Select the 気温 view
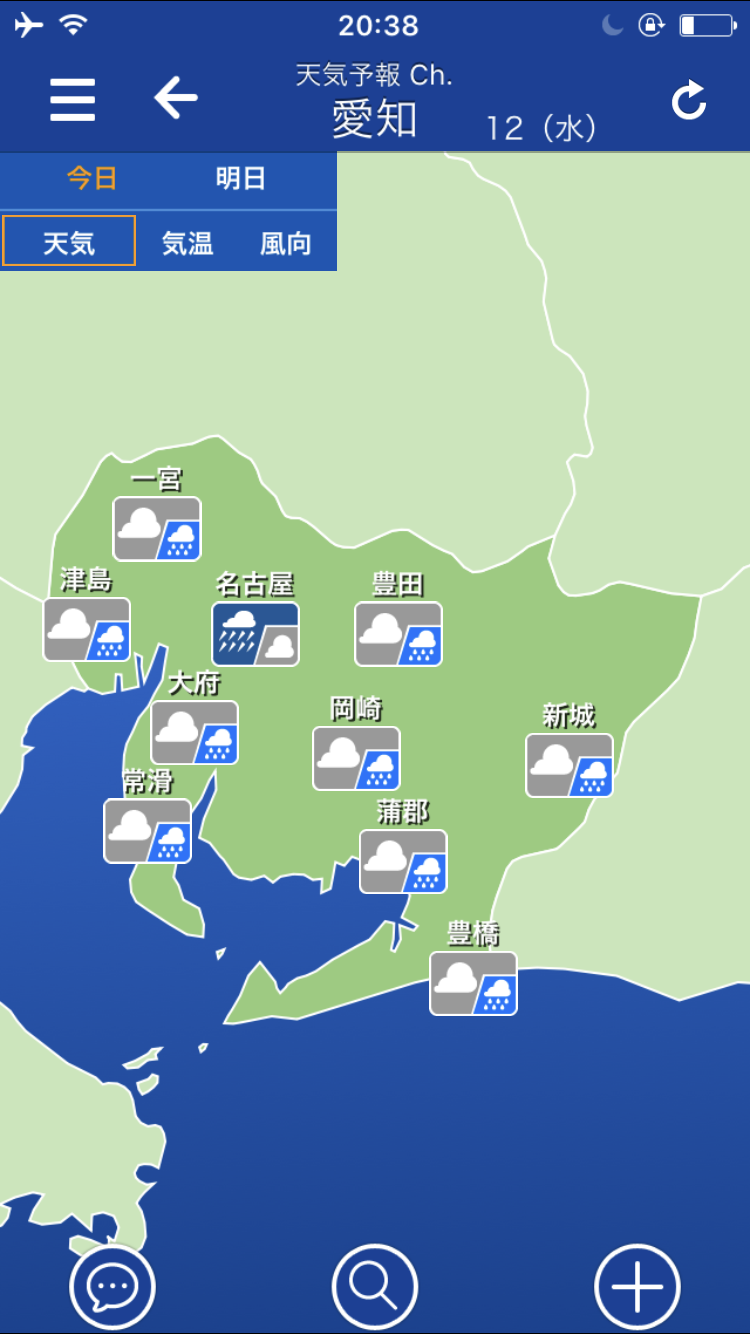Screen dimensions: 750x1334 click(x=188, y=243)
